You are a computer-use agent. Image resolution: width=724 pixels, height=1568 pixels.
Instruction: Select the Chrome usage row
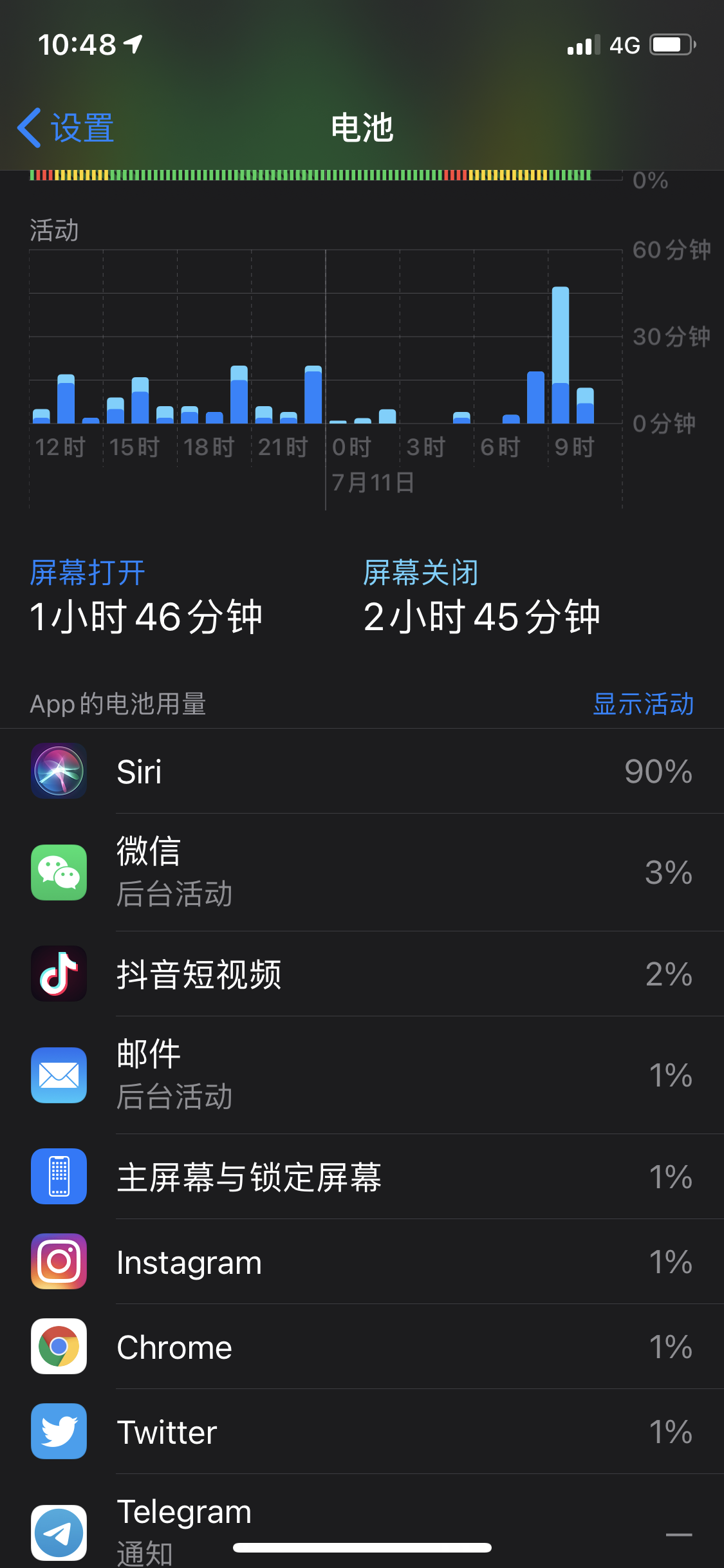click(362, 1347)
